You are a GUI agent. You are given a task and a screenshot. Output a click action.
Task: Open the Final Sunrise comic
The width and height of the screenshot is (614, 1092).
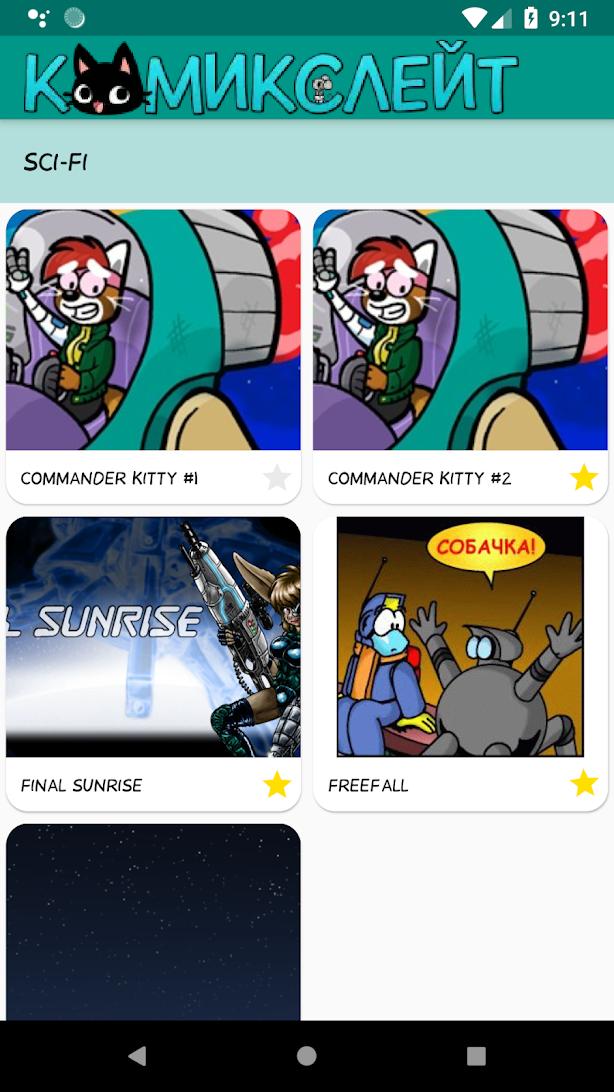[x=153, y=637]
